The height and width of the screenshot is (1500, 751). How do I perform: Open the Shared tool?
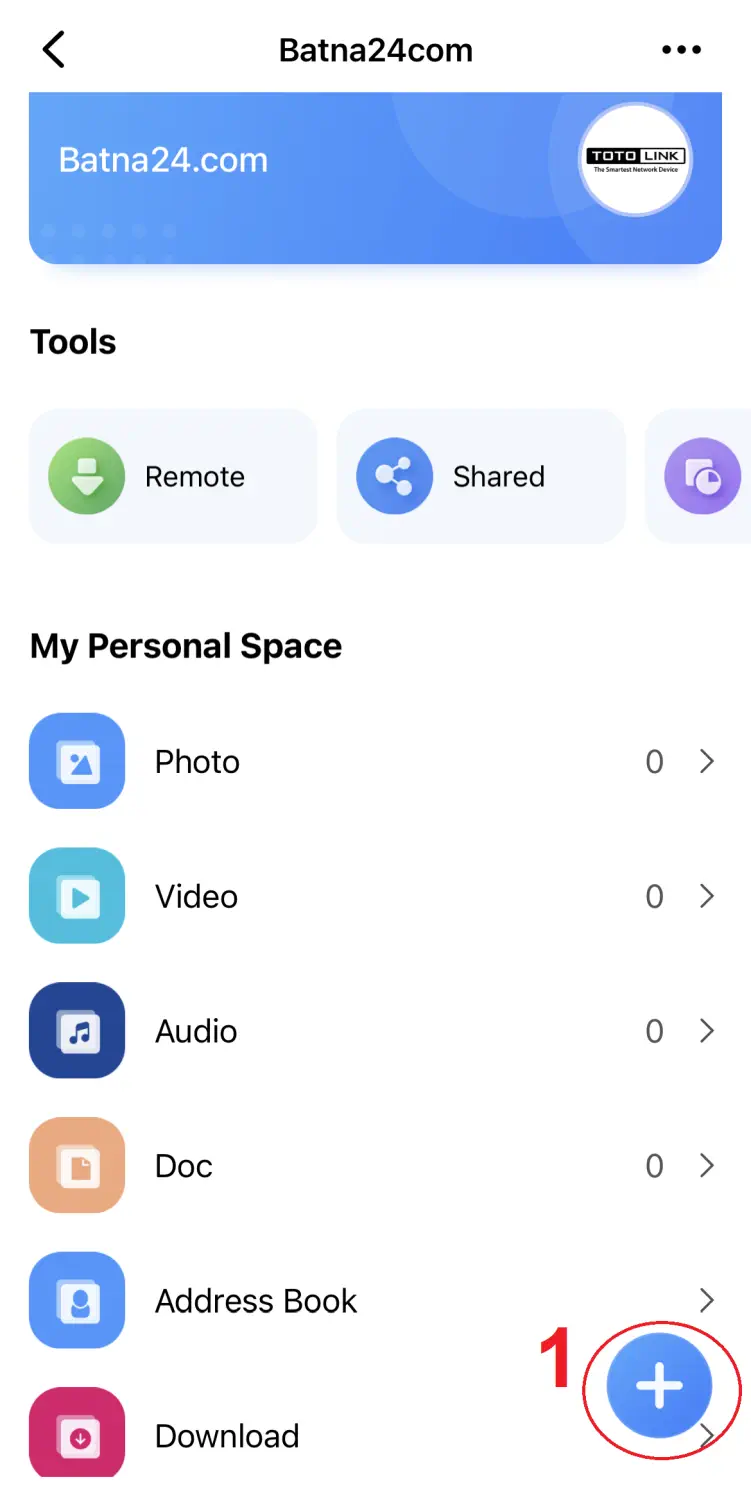pyautogui.click(x=481, y=476)
